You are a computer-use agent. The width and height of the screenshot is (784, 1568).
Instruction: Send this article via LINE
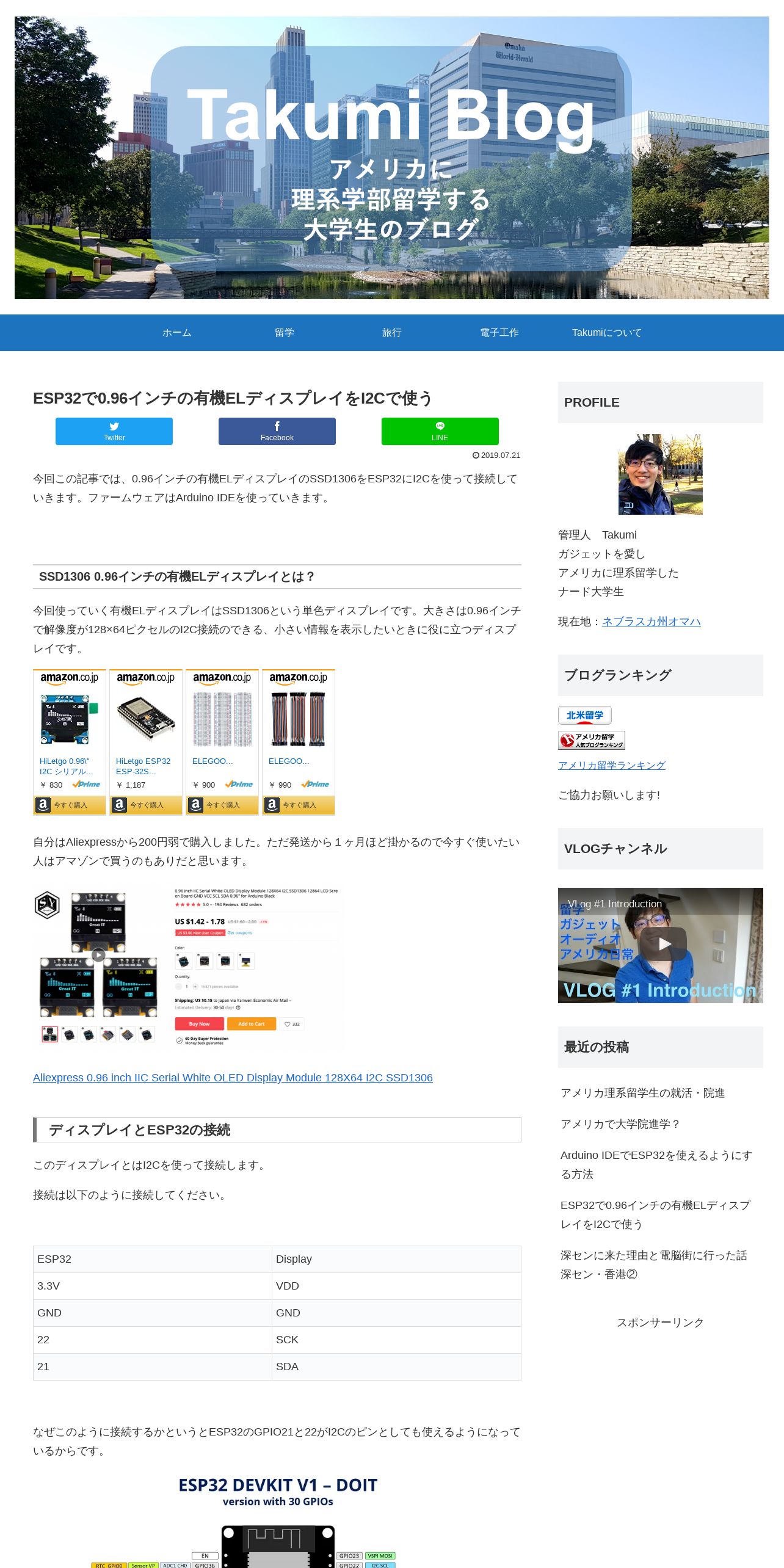(440, 431)
